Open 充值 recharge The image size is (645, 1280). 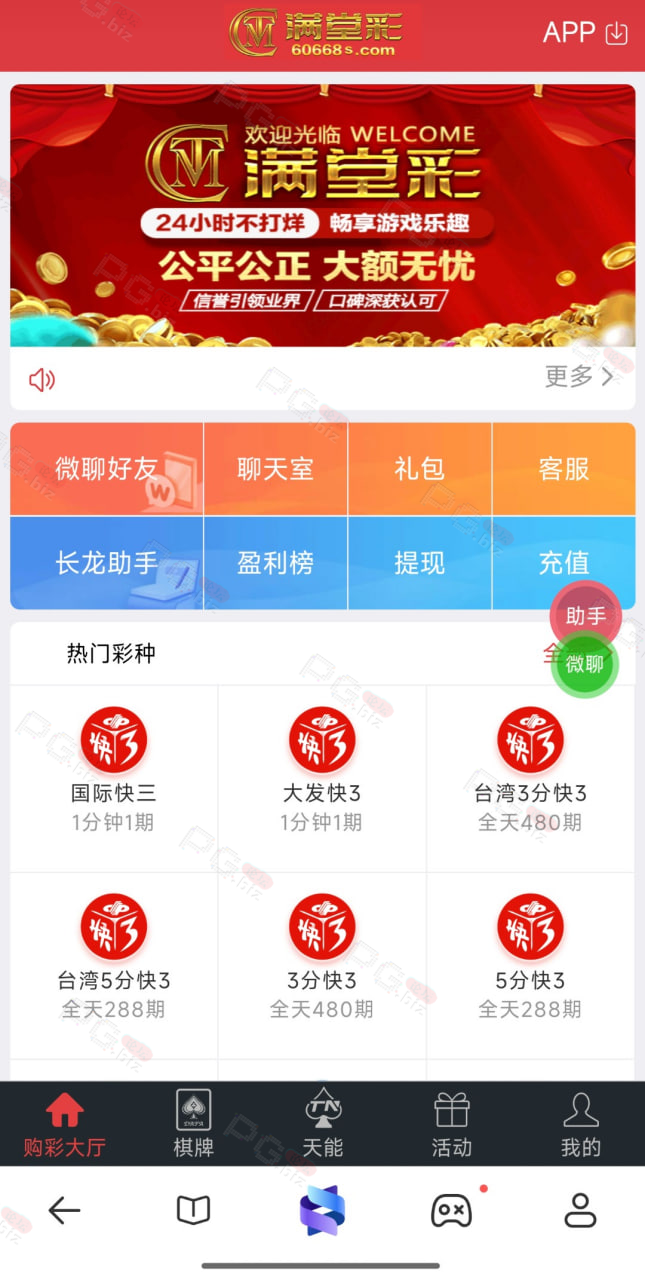click(x=564, y=563)
